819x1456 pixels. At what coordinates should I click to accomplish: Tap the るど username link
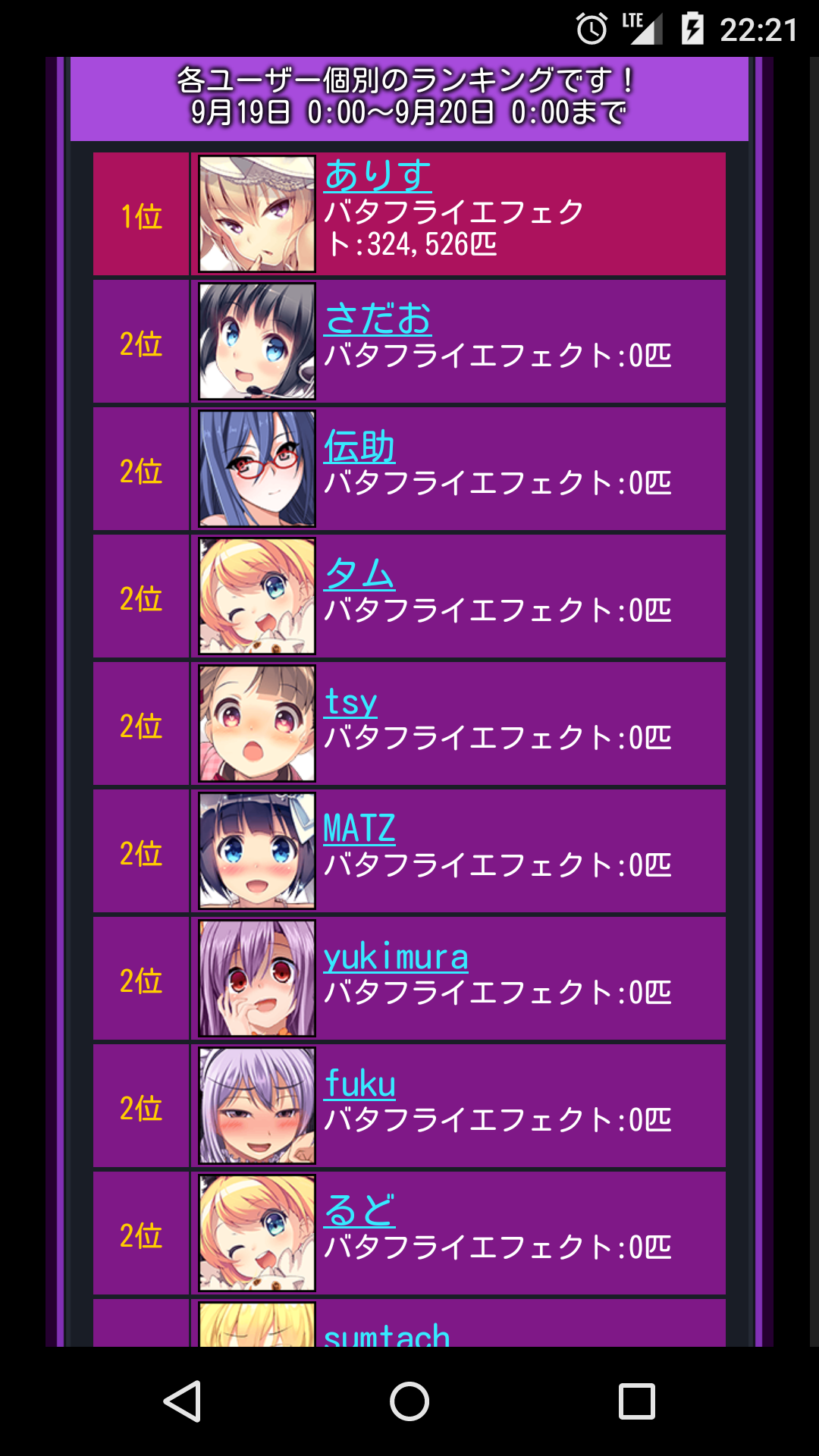click(x=359, y=1210)
